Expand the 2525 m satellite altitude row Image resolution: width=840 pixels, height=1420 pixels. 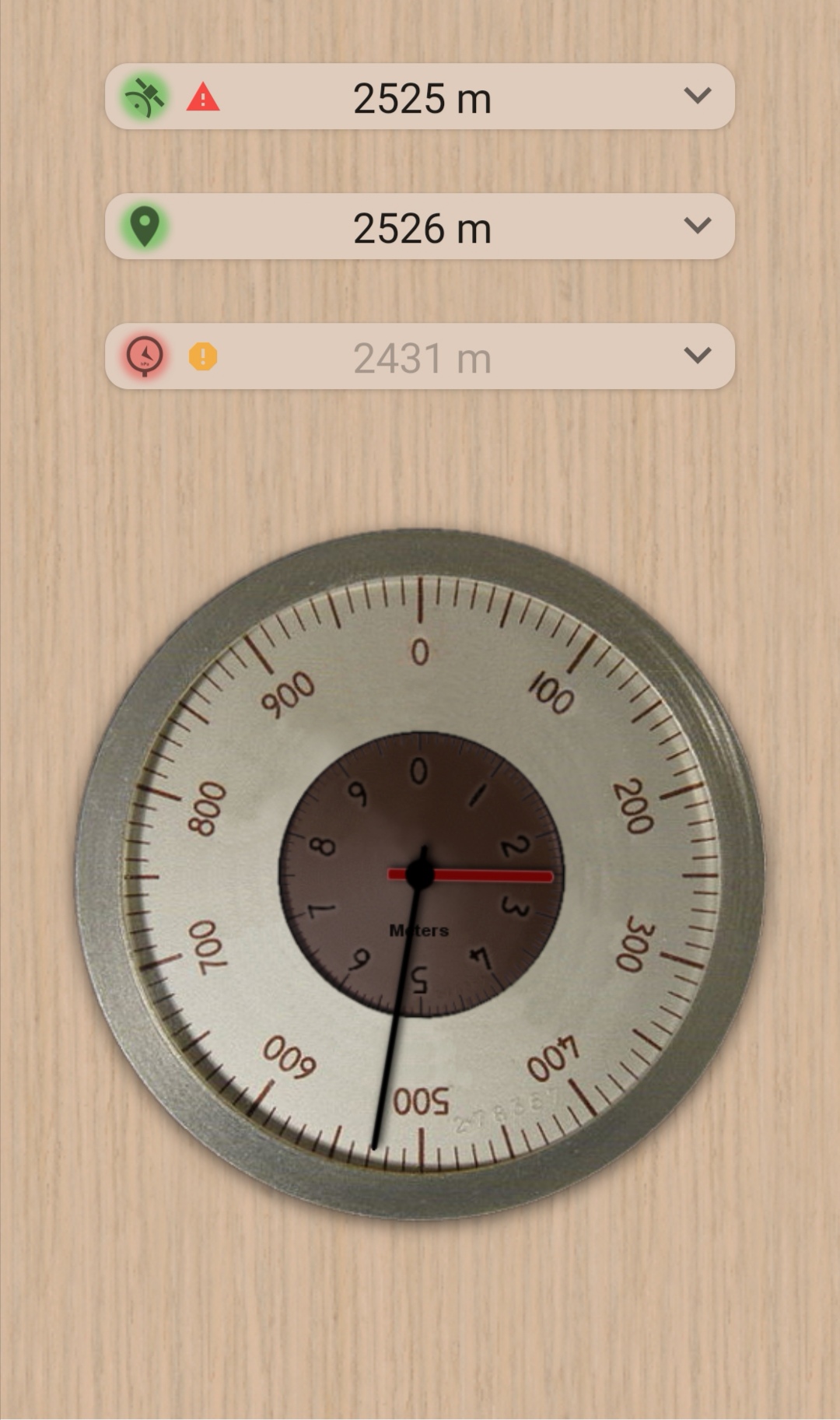697,96
